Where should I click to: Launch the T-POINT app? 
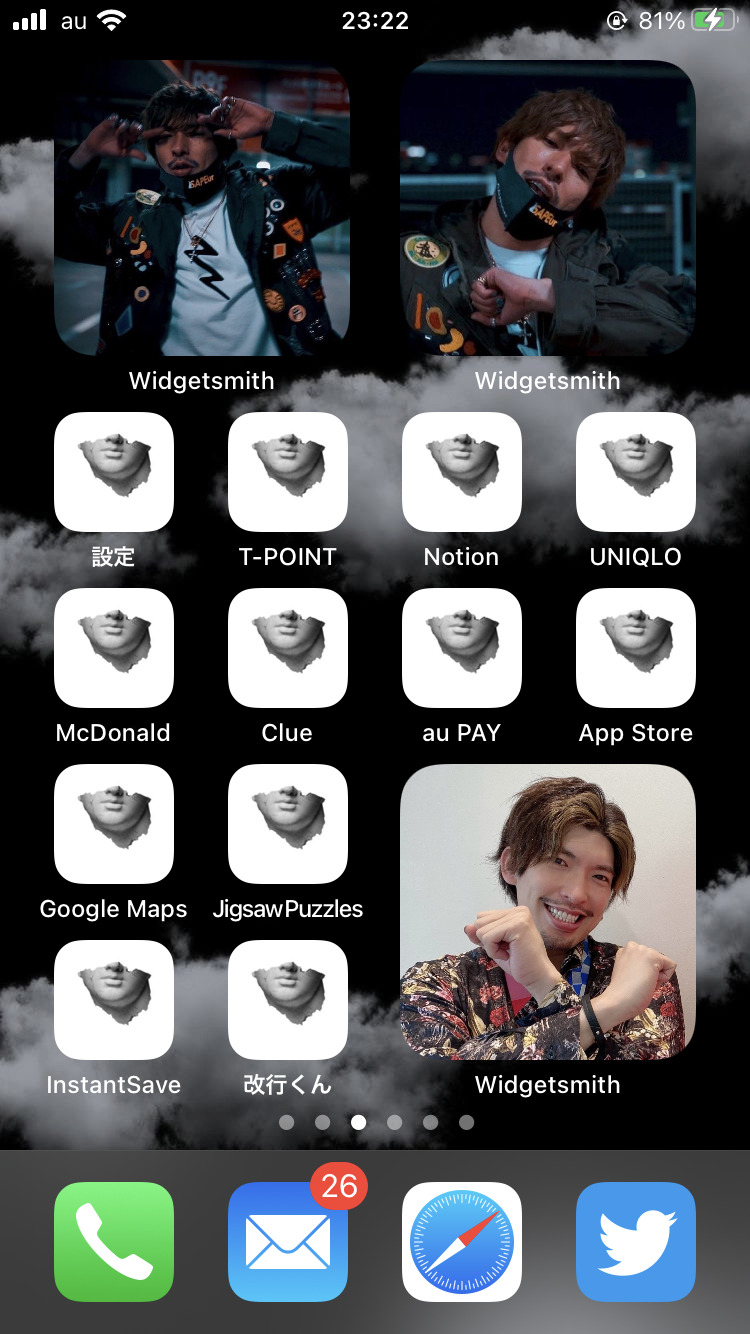pos(288,472)
